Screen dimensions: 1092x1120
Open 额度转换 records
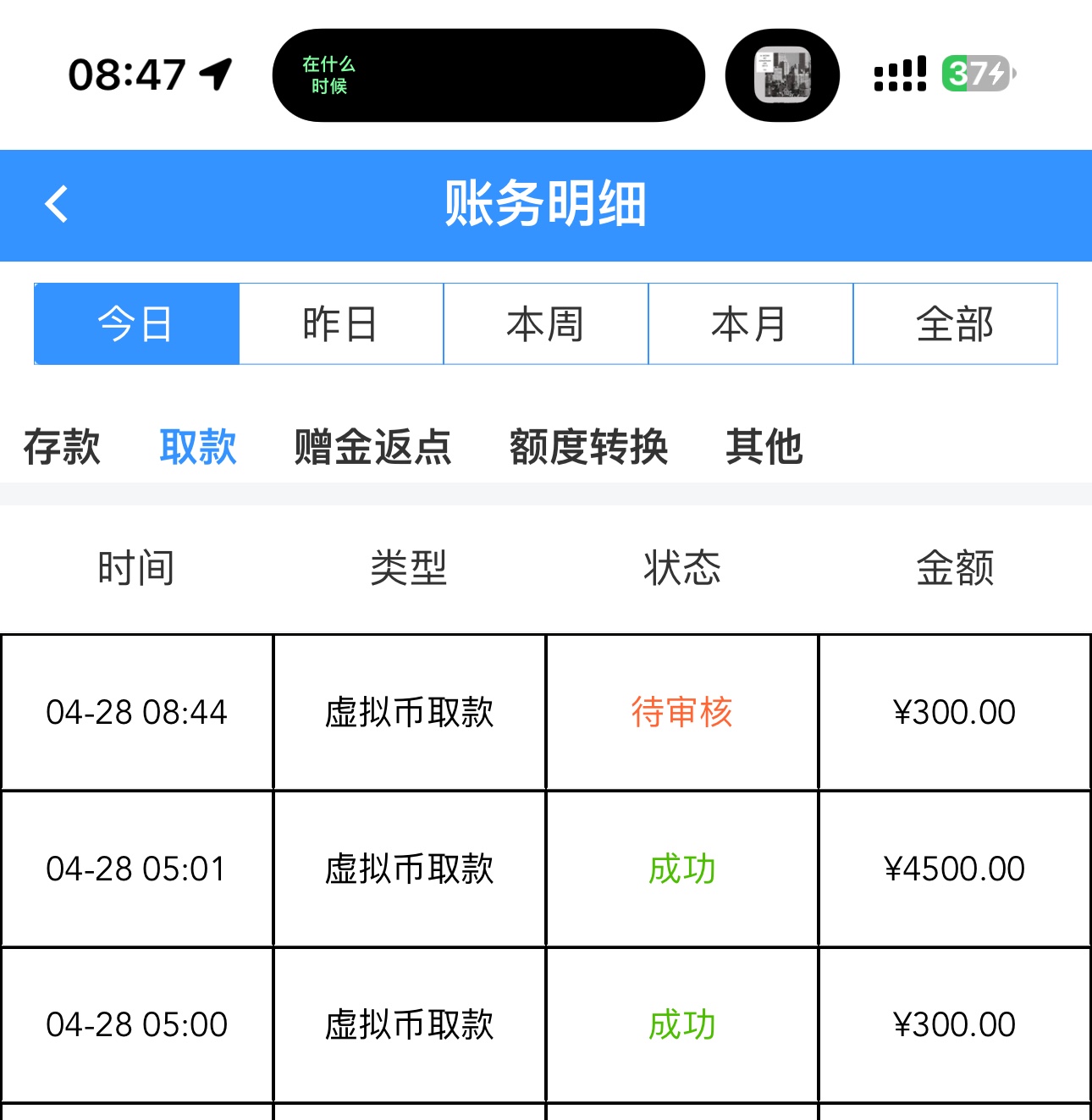(x=589, y=446)
